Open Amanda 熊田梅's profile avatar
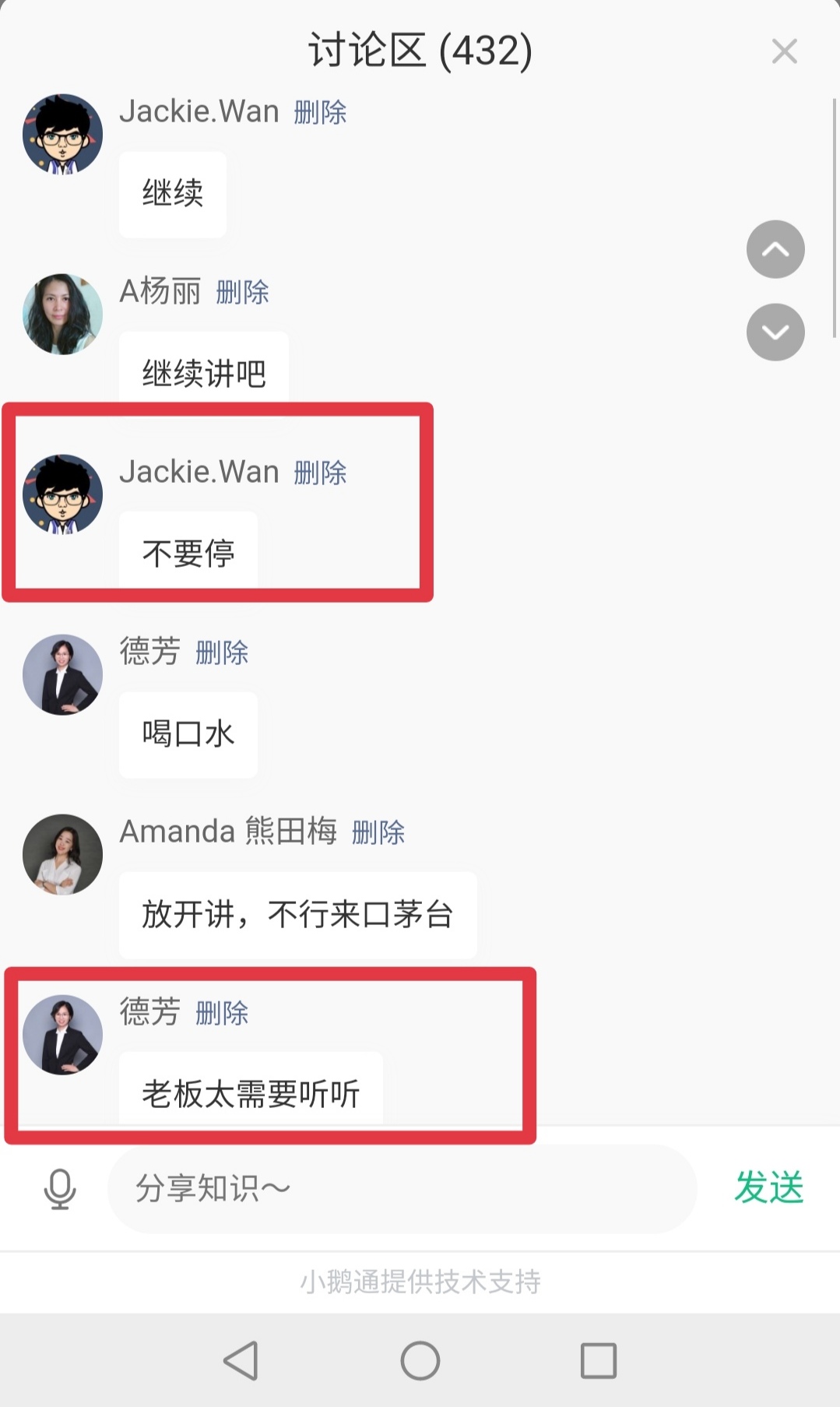Viewport: 840px width, 1407px height. point(62,854)
